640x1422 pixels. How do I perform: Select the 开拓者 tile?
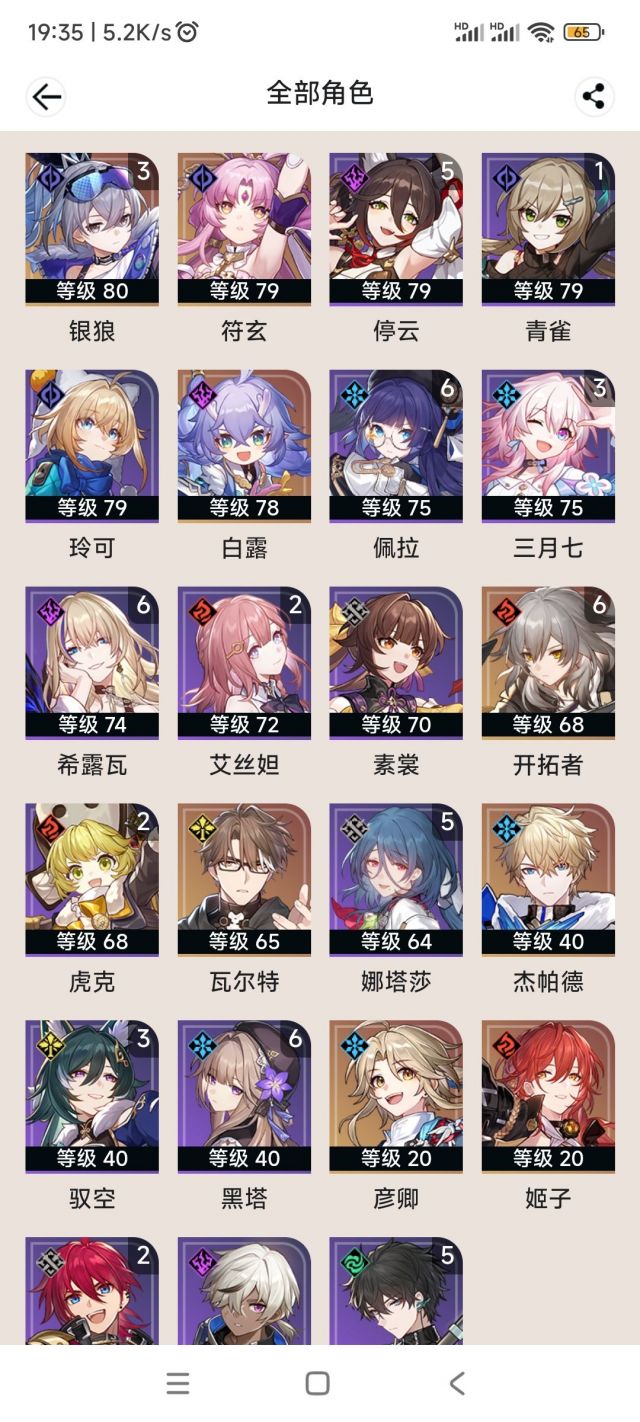click(x=548, y=663)
